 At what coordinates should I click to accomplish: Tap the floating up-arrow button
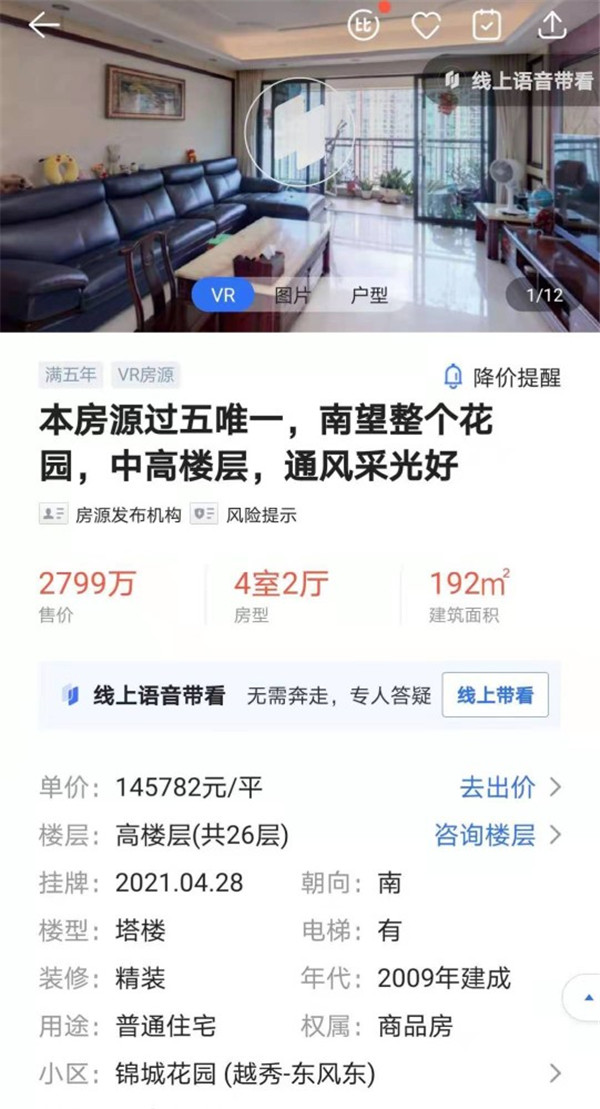(582, 997)
